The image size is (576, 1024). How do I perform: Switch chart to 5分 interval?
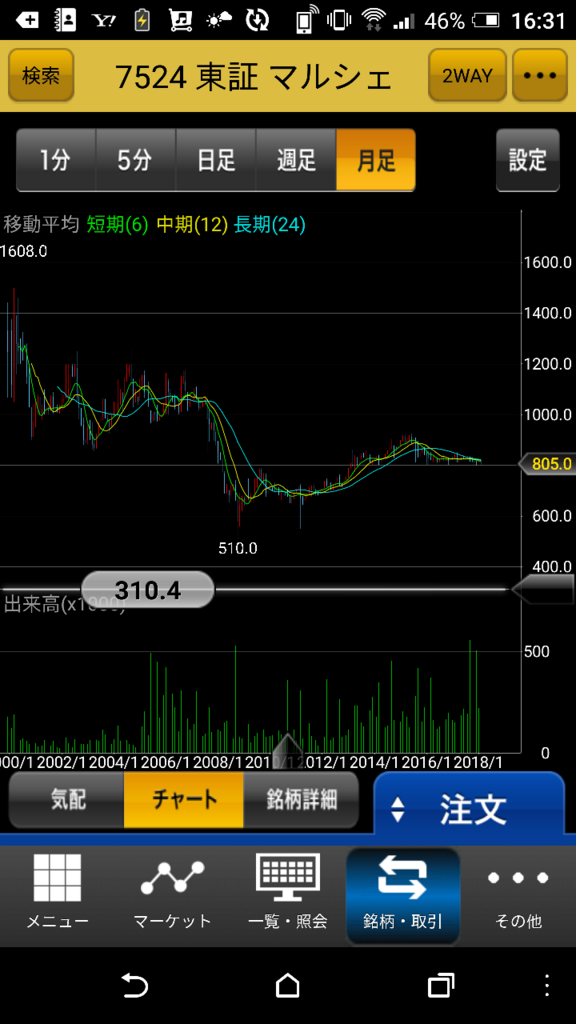click(136, 159)
